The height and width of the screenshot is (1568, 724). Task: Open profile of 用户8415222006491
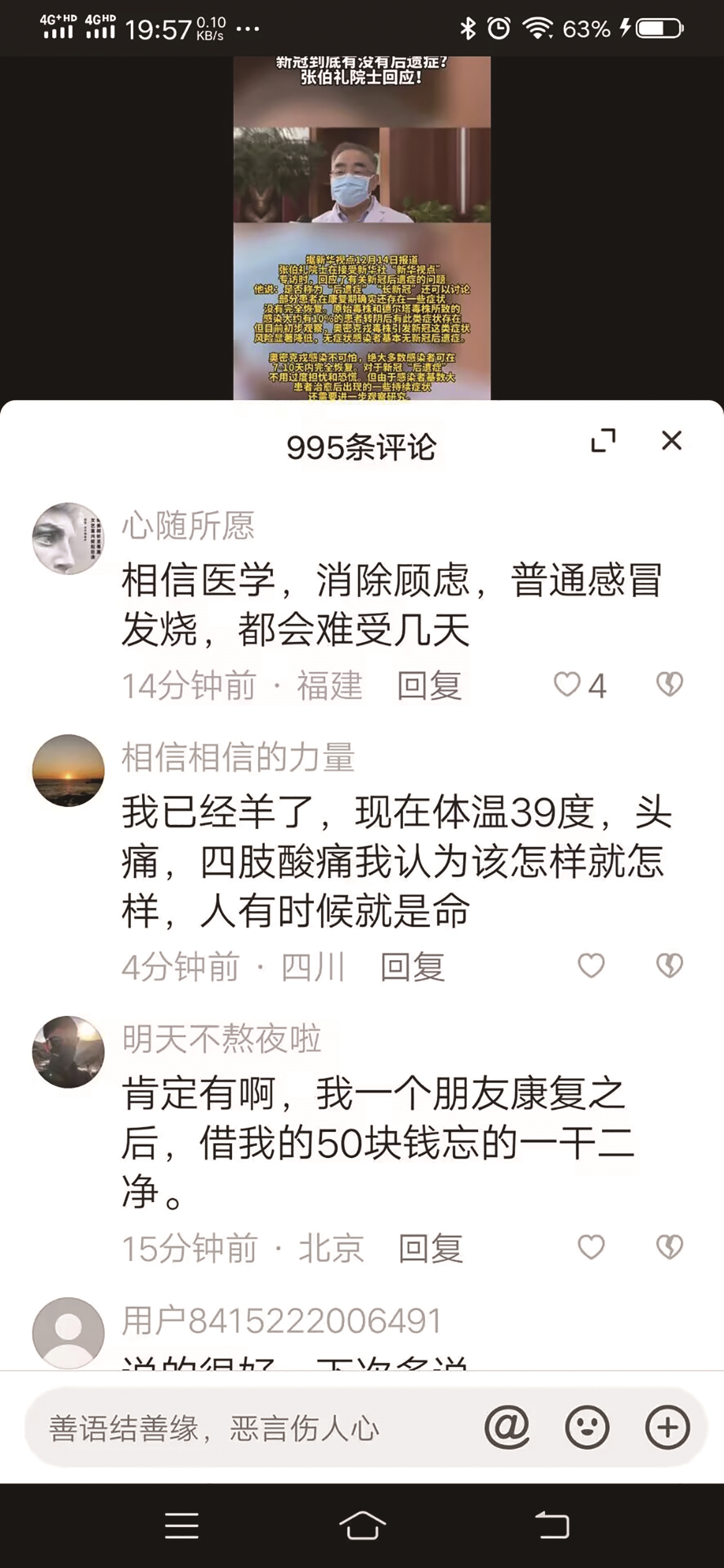click(68, 1333)
